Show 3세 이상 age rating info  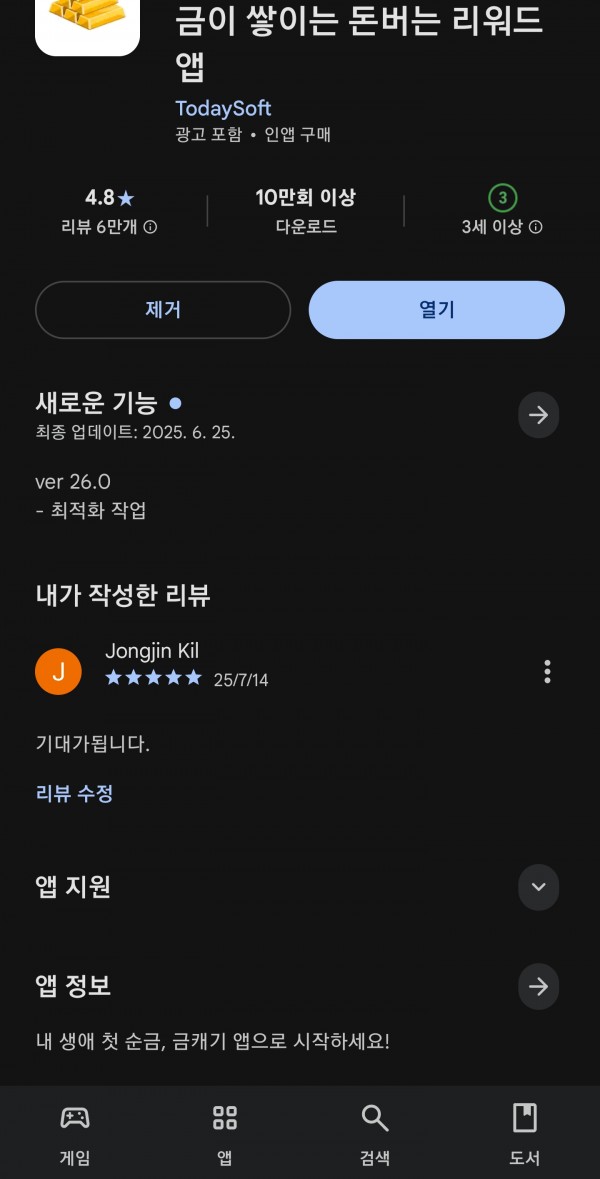535,227
